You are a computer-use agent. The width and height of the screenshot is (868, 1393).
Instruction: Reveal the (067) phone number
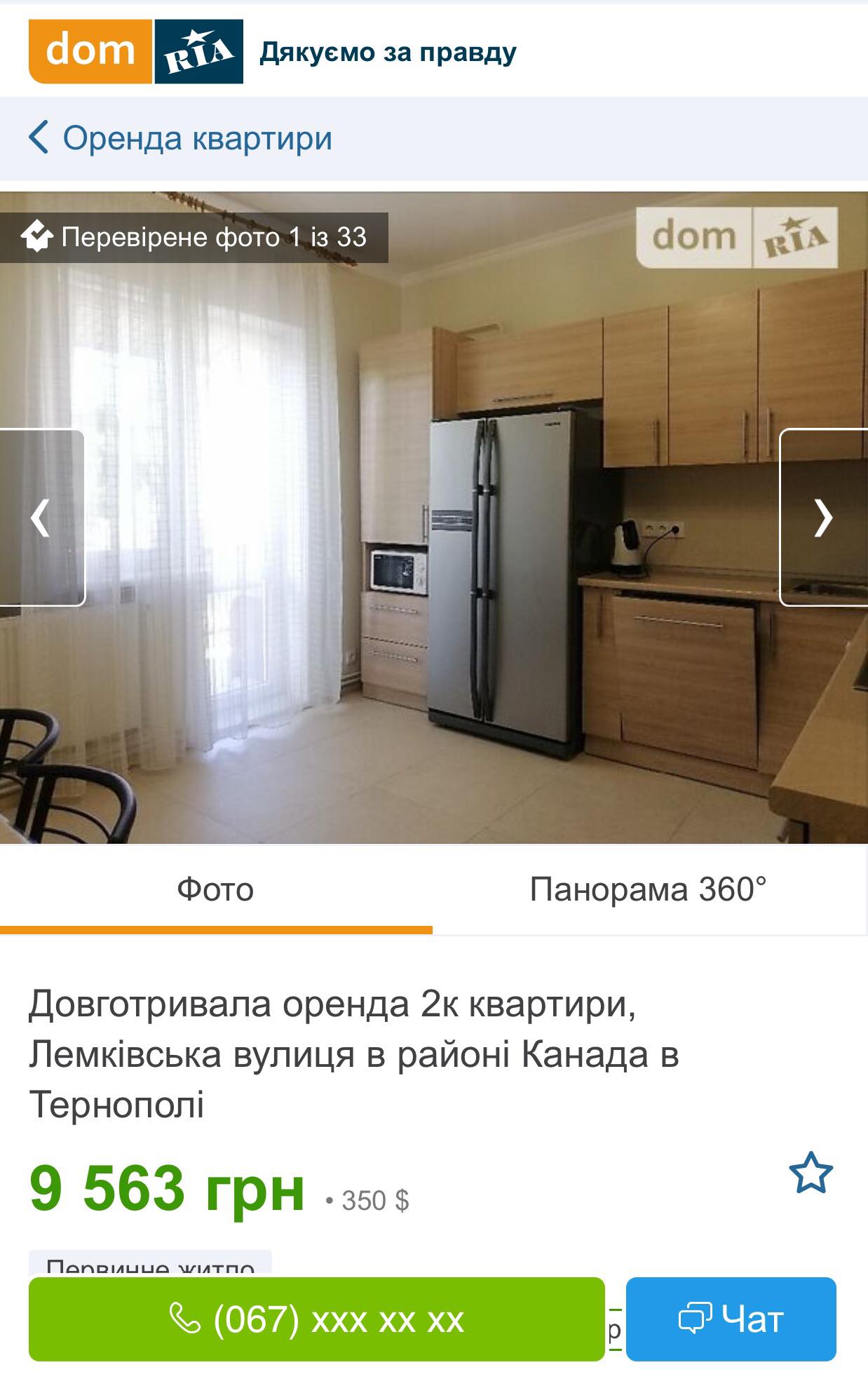[317, 1319]
